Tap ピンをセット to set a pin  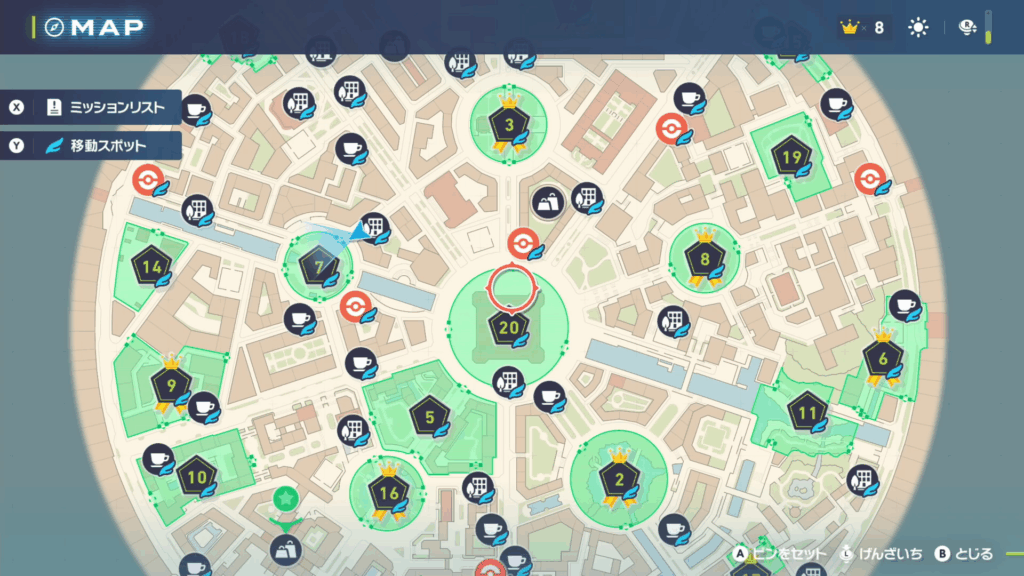[772, 553]
